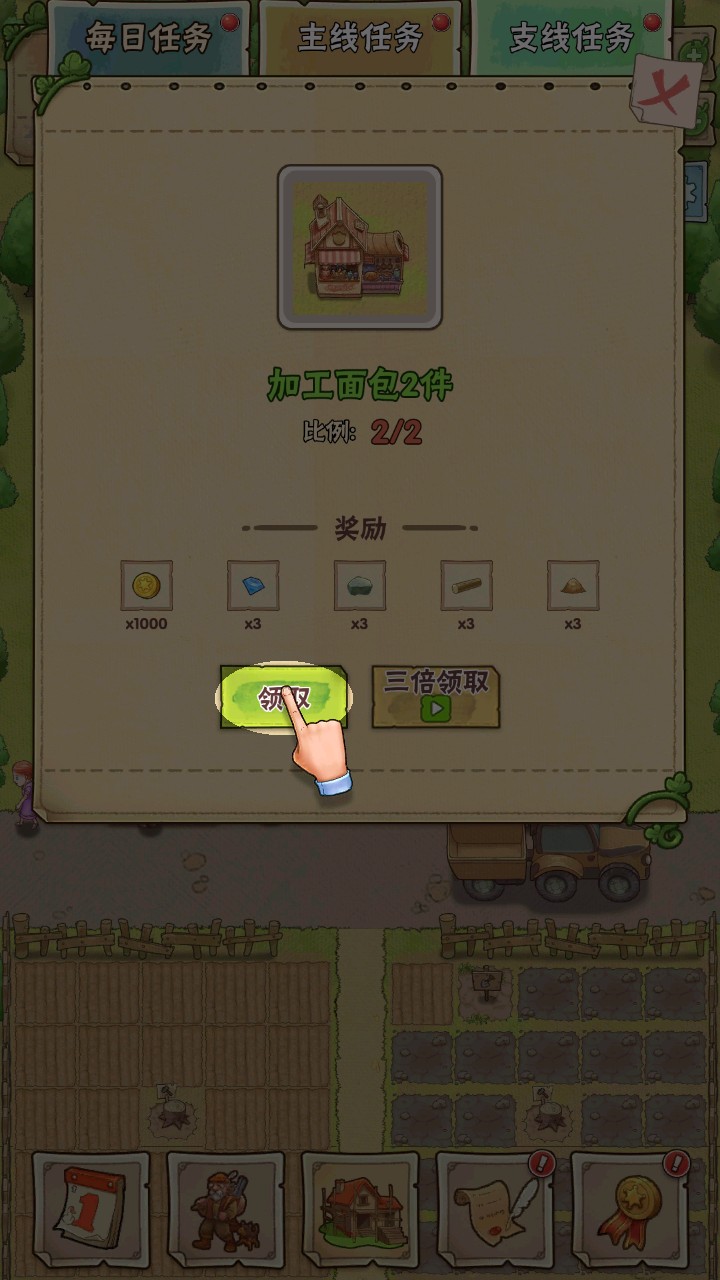Switch to the 每日任务 tab
720x1280 pixels.
(150, 38)
